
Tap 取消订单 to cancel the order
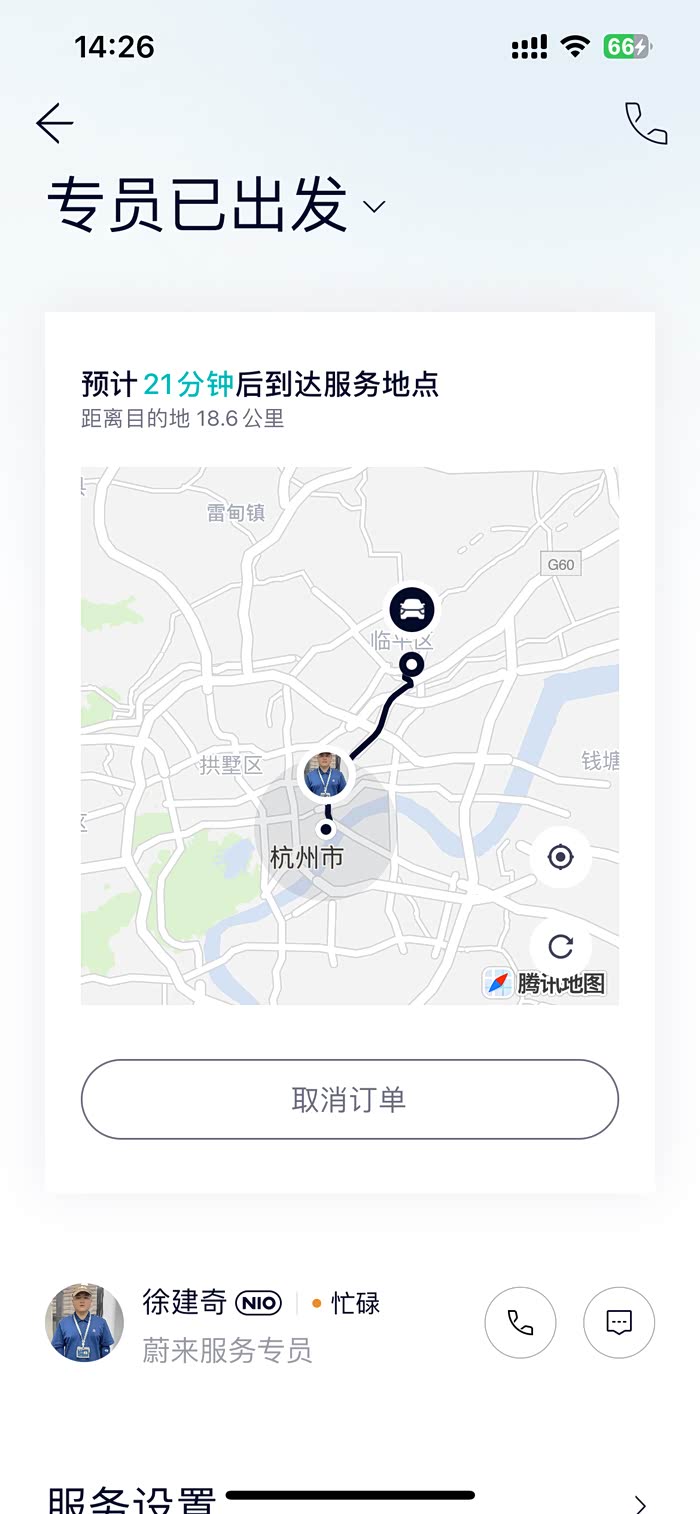349,1099
